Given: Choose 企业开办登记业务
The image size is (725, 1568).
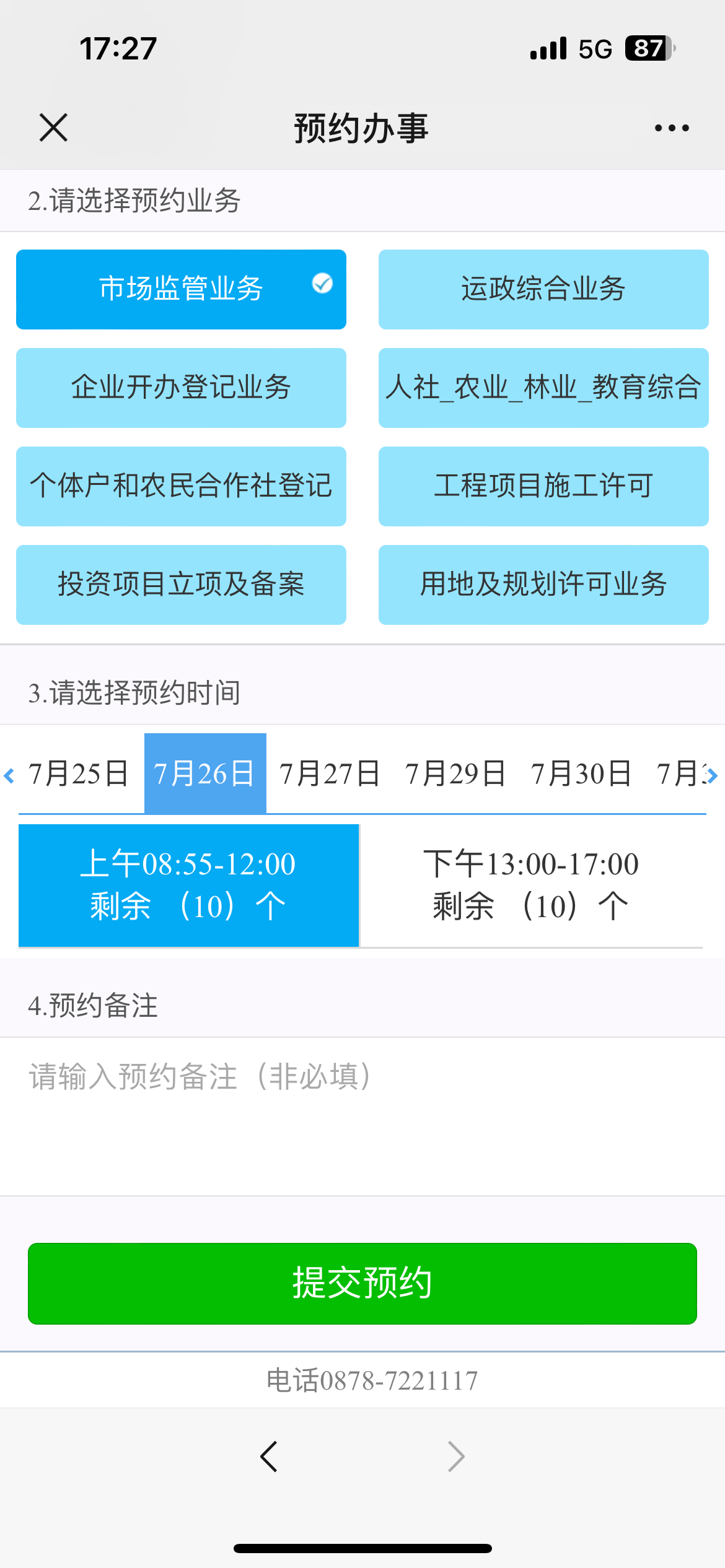Looking at the screenshot, I should pos(181,388).
